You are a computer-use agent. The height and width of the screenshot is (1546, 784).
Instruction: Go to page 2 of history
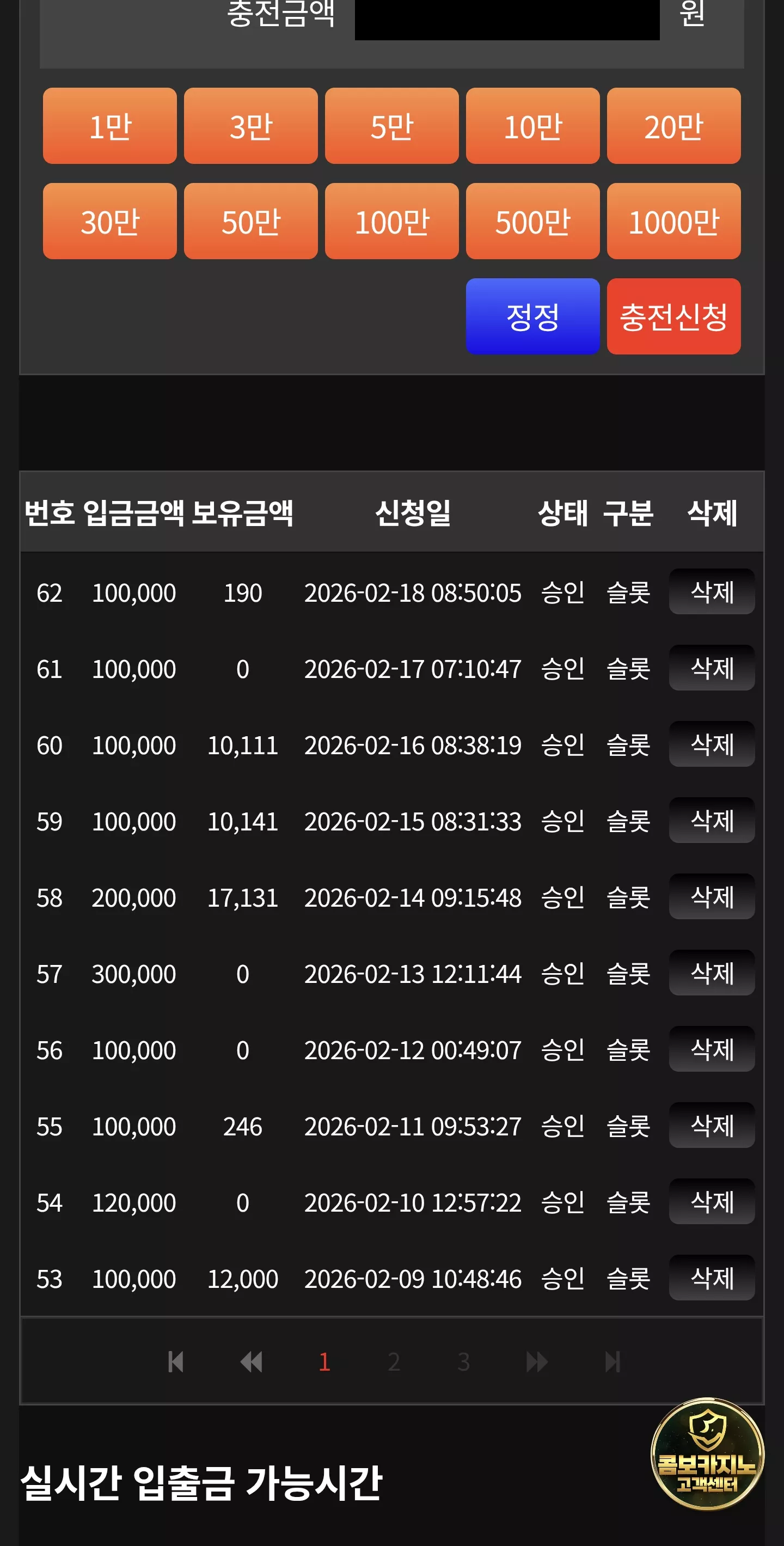point(394,1362)
